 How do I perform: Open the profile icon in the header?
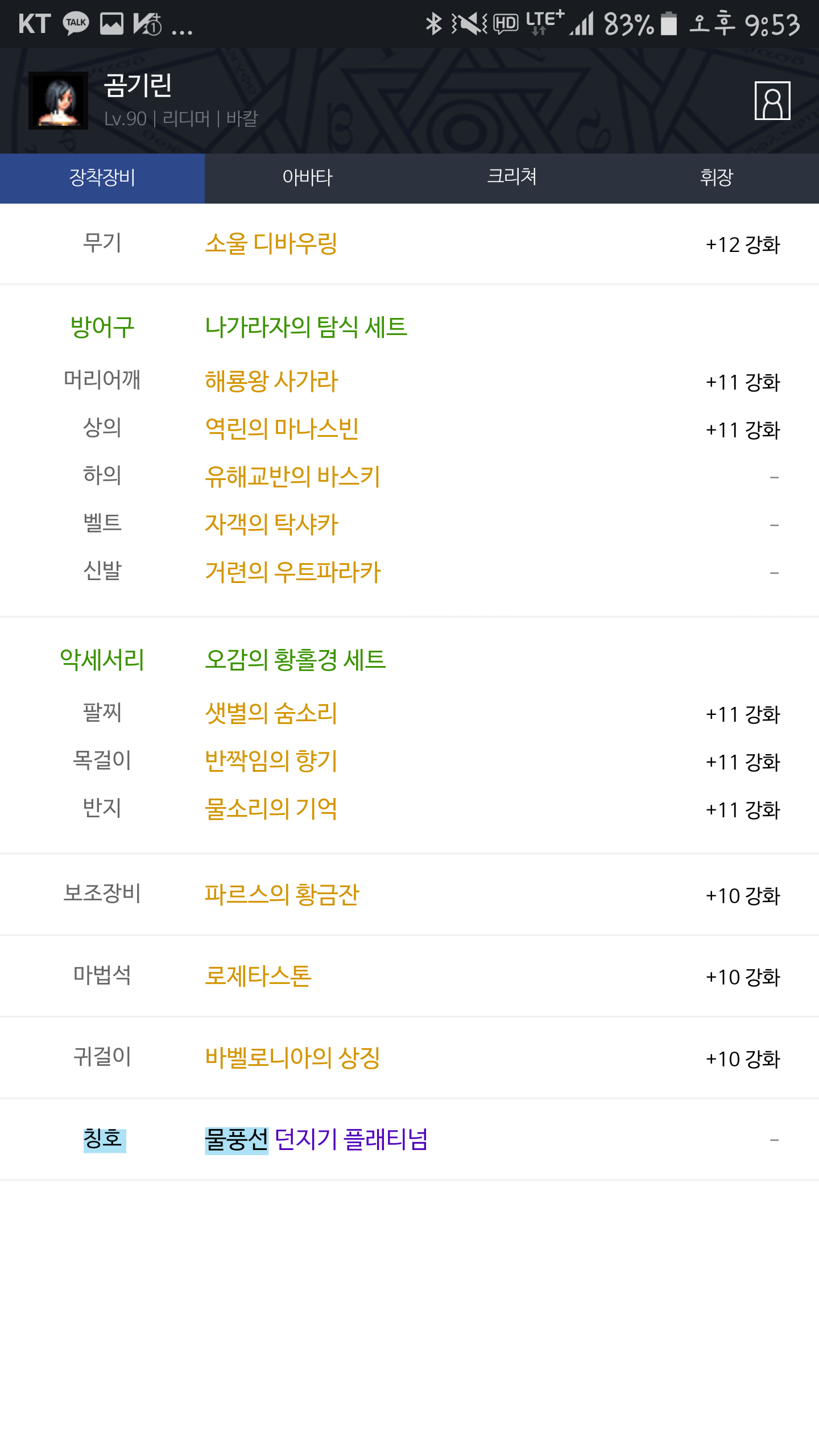coord(772,101)
